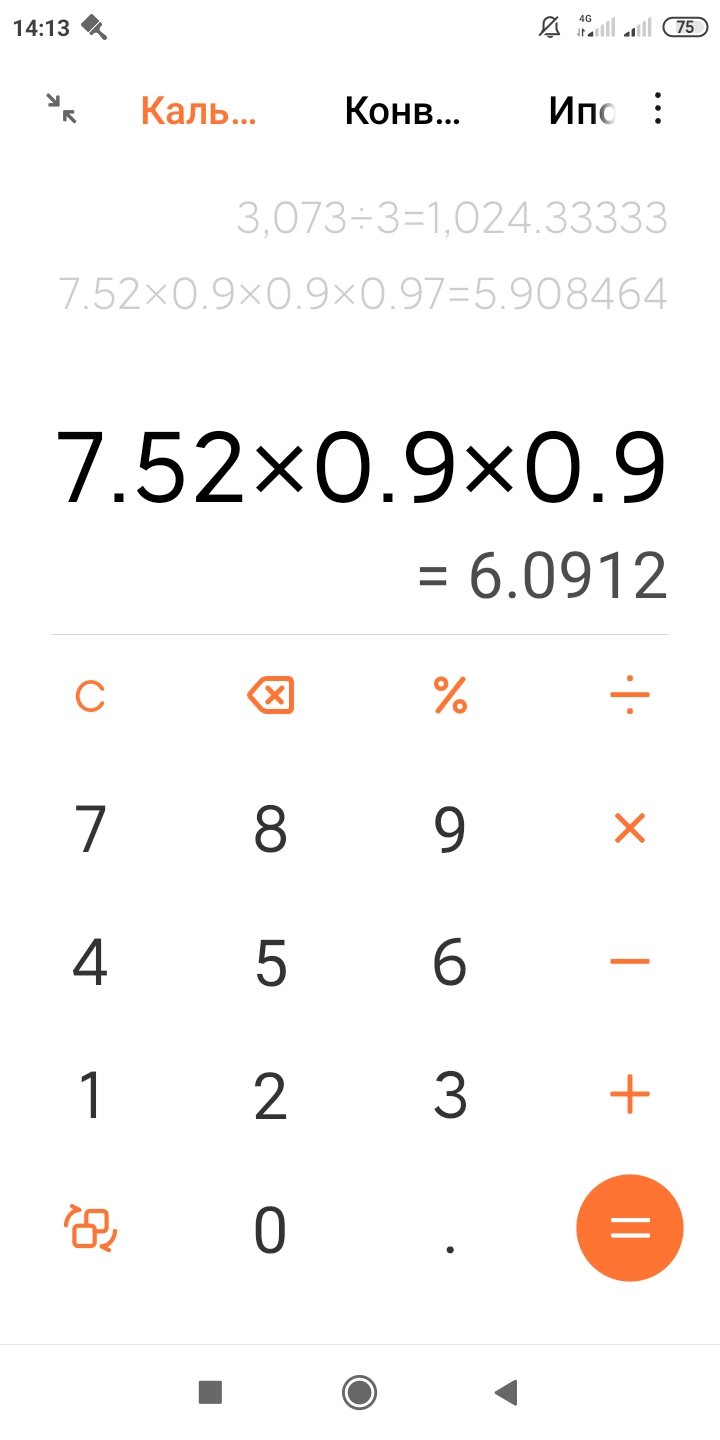The image size is (720, 1440).
Task: Enter the digit 3
Action: pyautogui.click(x=450, y=1097)
